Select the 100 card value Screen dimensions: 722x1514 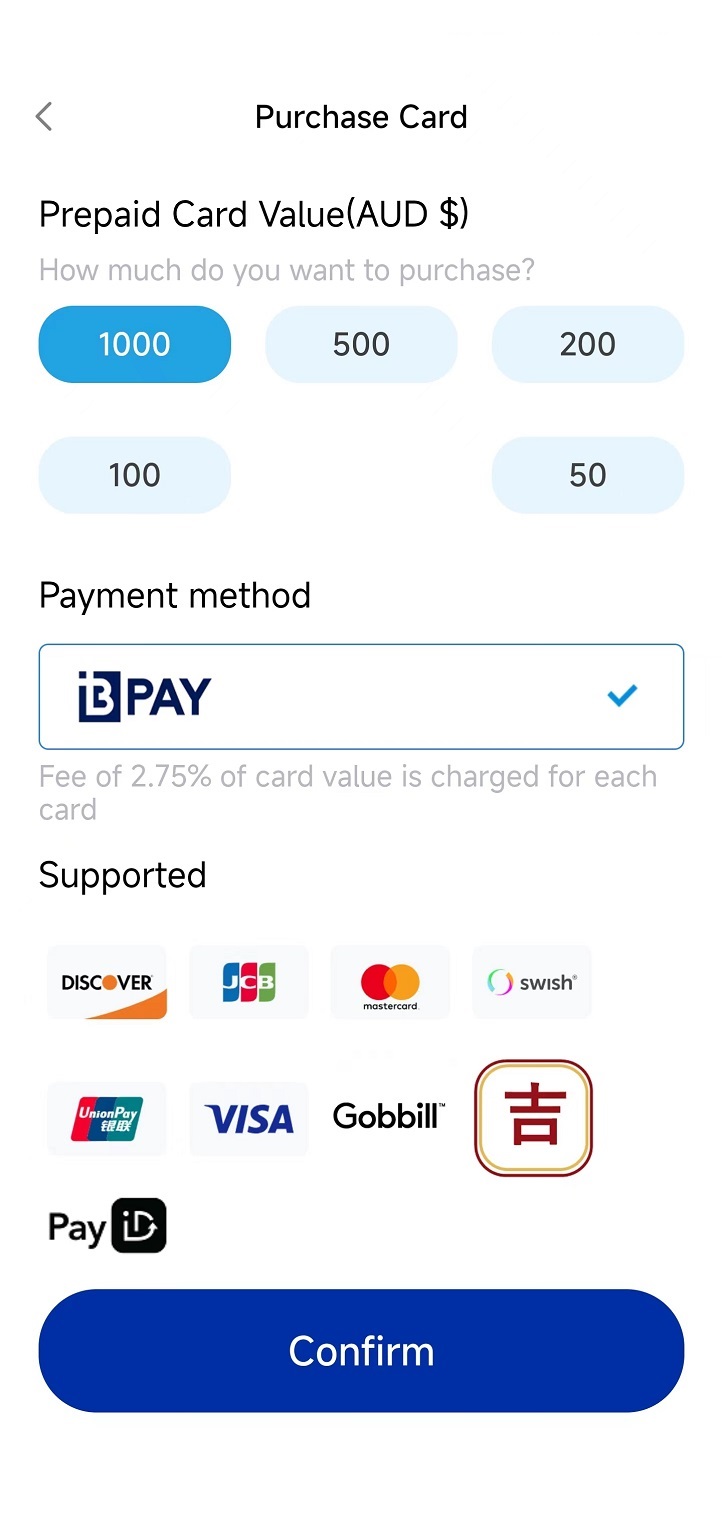click(134, 475)
